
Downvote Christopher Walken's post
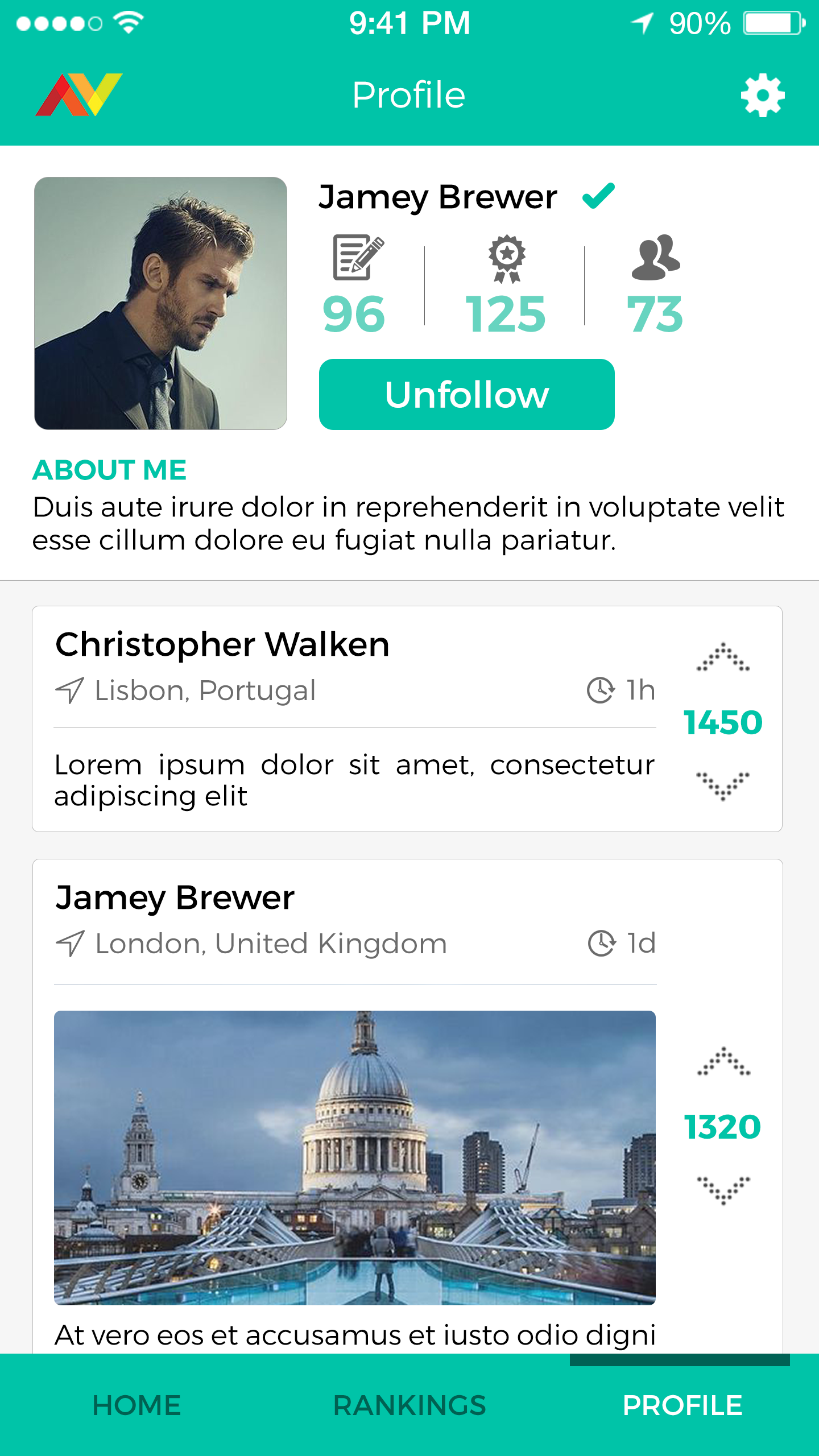pos(723,785)
